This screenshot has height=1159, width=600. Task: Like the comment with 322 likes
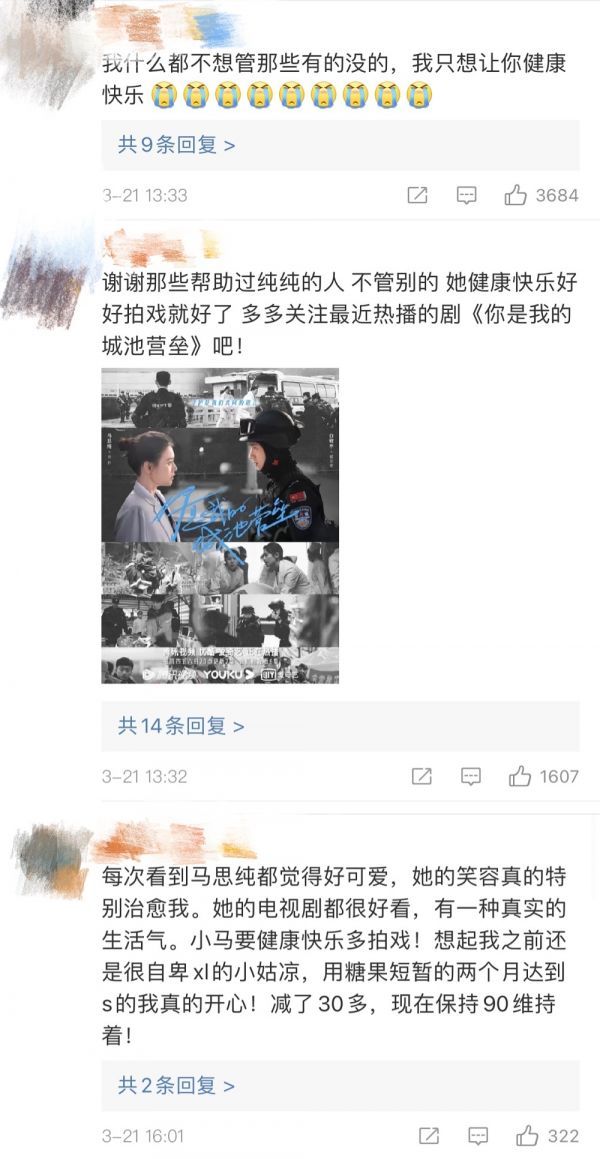527,1136
